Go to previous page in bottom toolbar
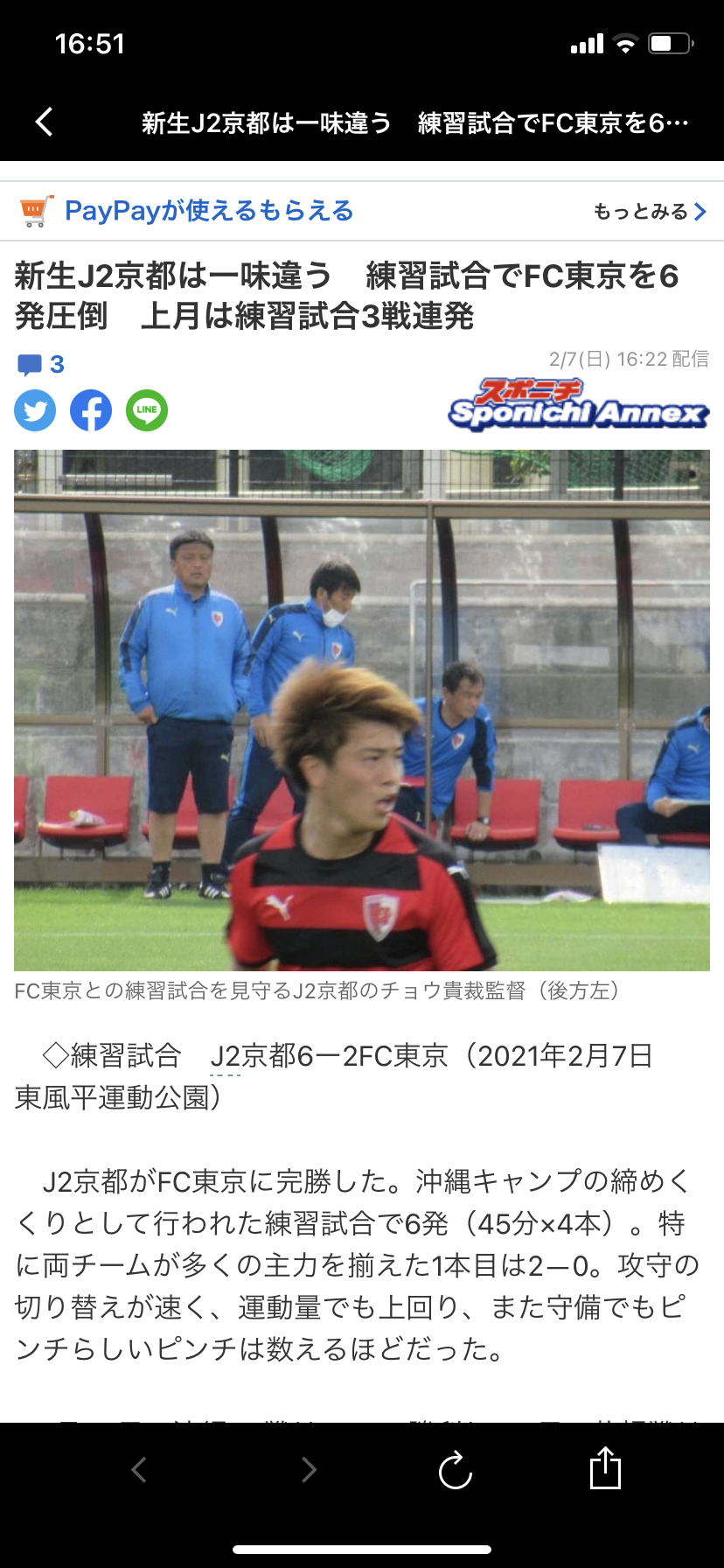 [139, 1469]
